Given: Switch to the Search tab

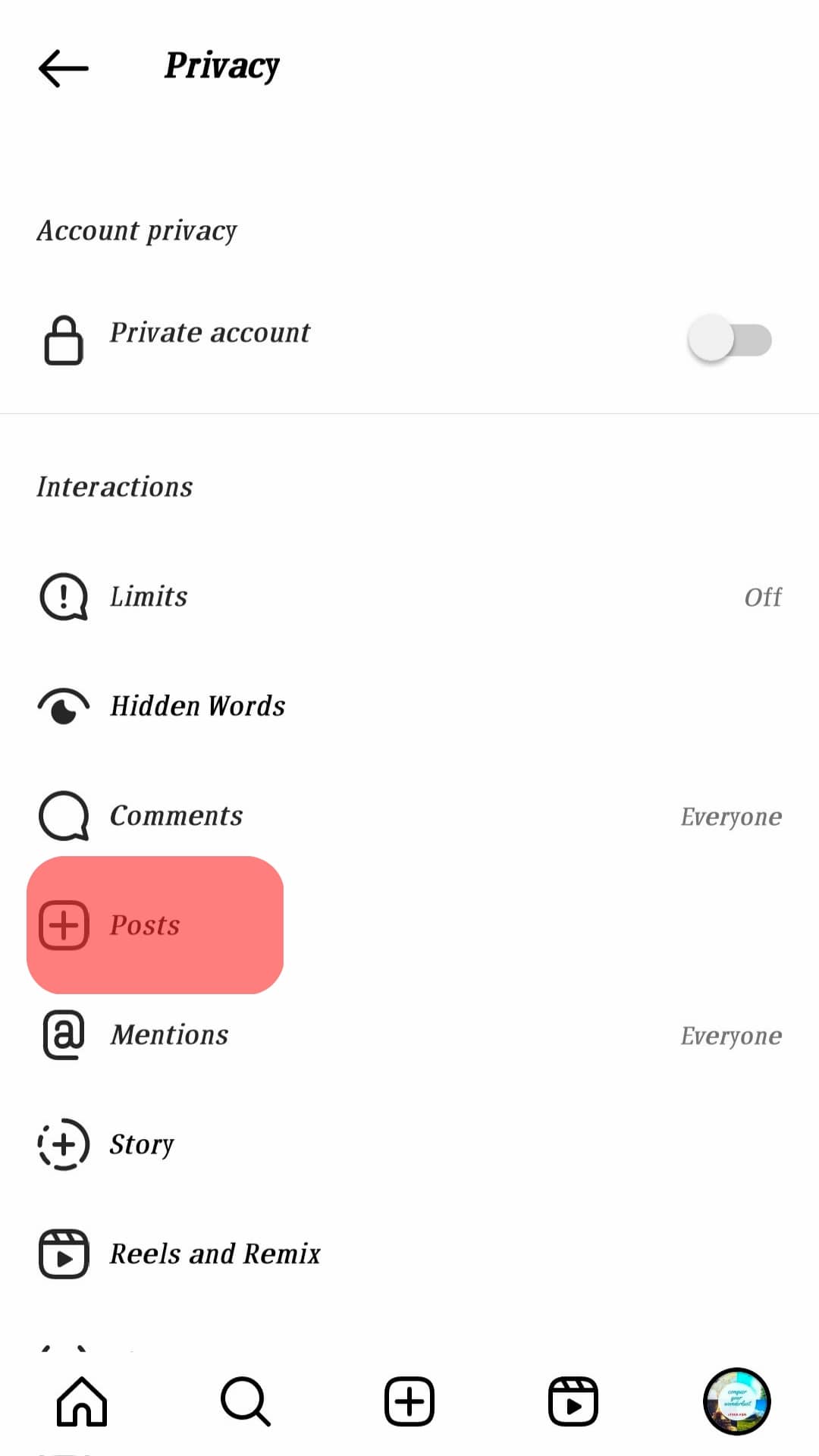Looking at the screenshot, I should pyautogui.click(x=246, y=1401).
